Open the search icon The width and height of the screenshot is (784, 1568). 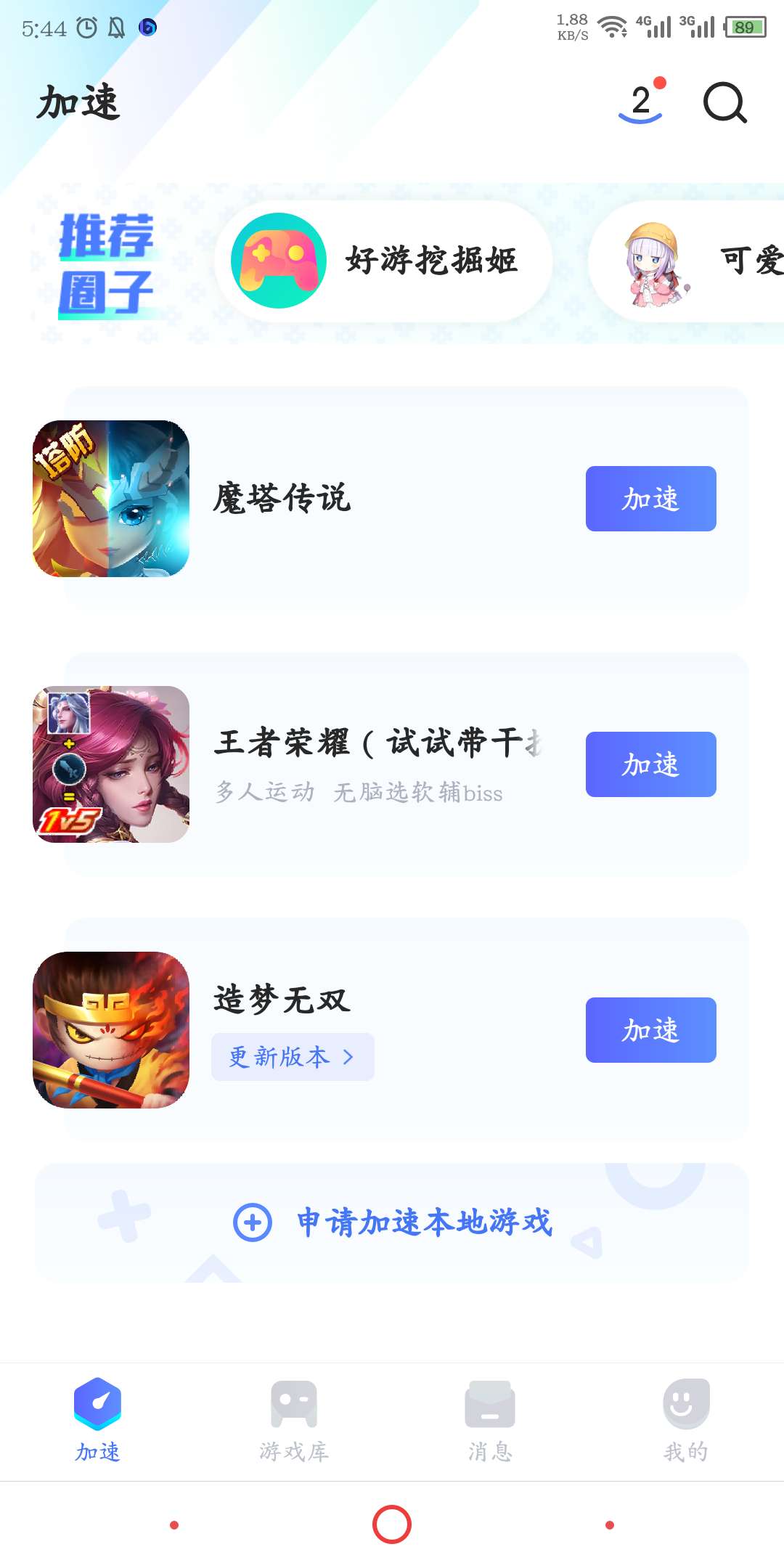[724, 103]
